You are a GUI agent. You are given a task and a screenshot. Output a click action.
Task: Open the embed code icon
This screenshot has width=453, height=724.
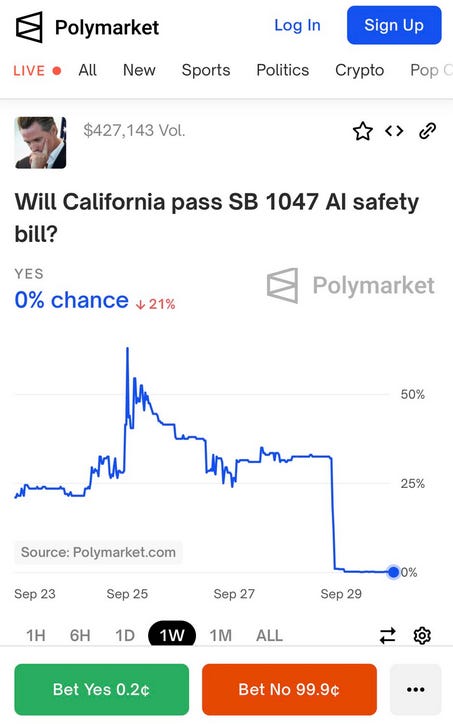[394, 131]
